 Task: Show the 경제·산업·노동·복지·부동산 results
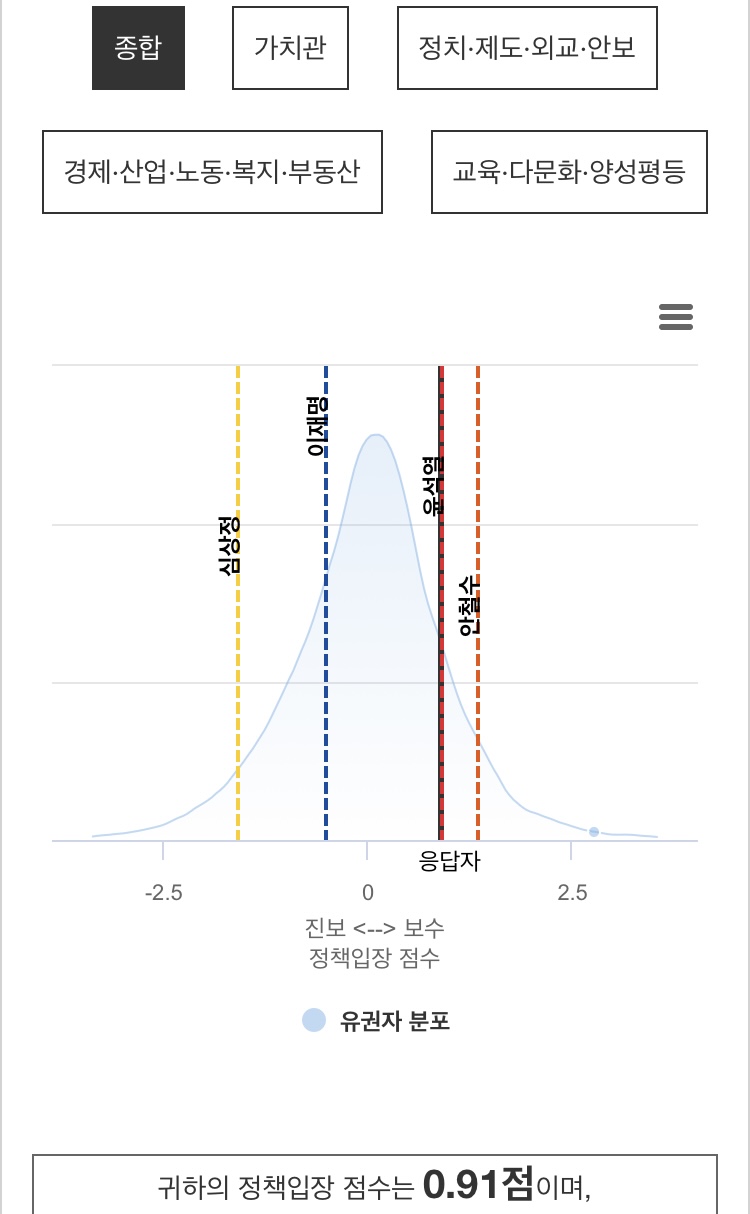(x=212, y=172)
